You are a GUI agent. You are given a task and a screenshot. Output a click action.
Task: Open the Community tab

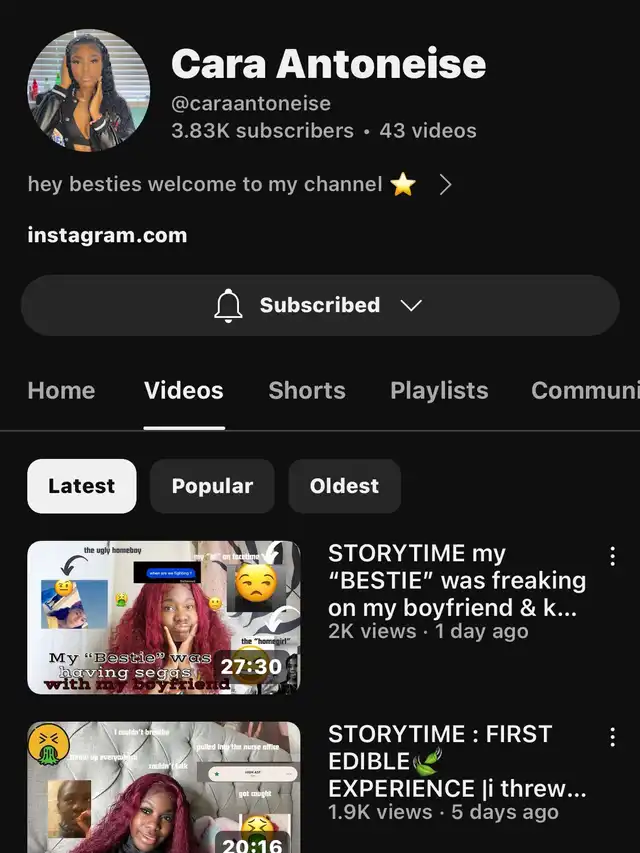pos(585,391)
